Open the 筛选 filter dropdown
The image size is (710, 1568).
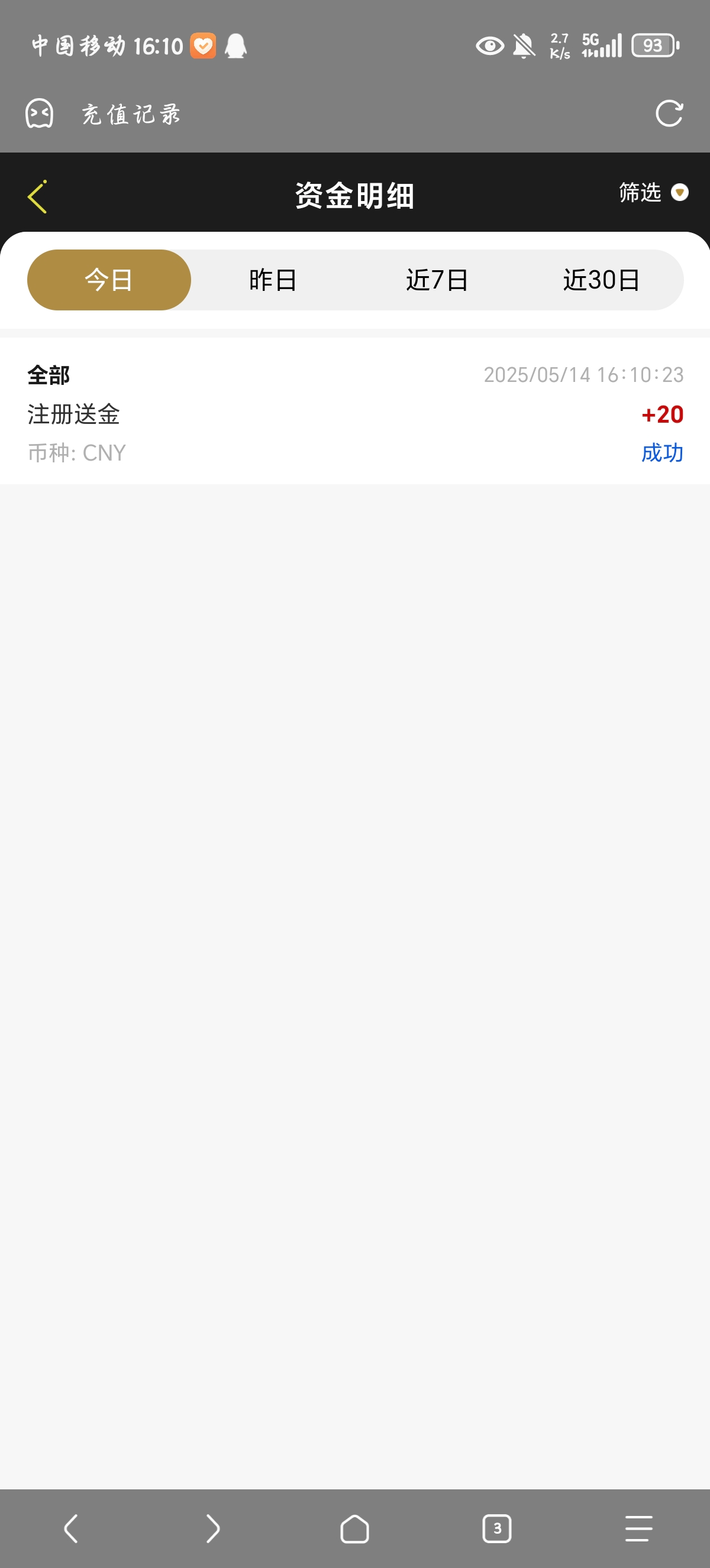click(653, 193)
